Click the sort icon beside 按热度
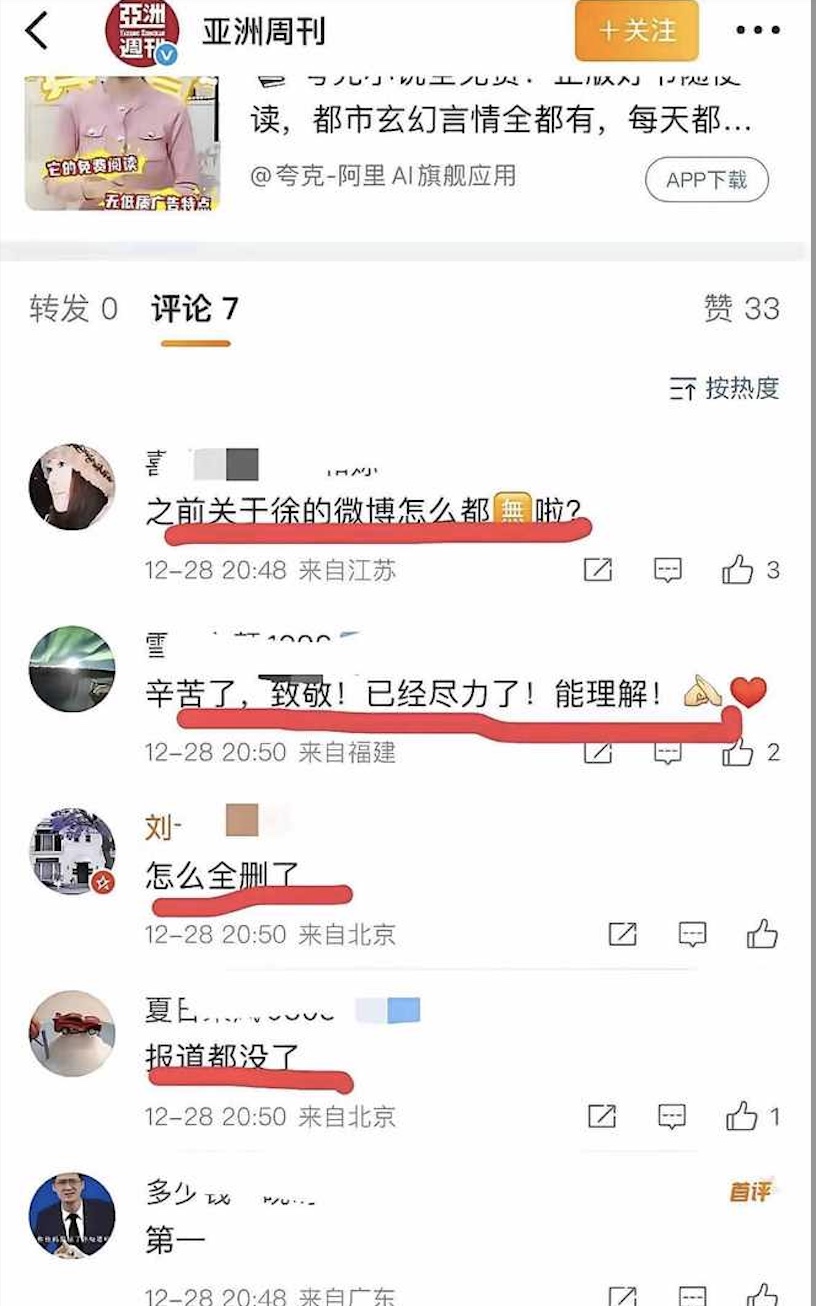Image resolution: width=816 pixels, height=1306 pixels. (x=689, y=388)
